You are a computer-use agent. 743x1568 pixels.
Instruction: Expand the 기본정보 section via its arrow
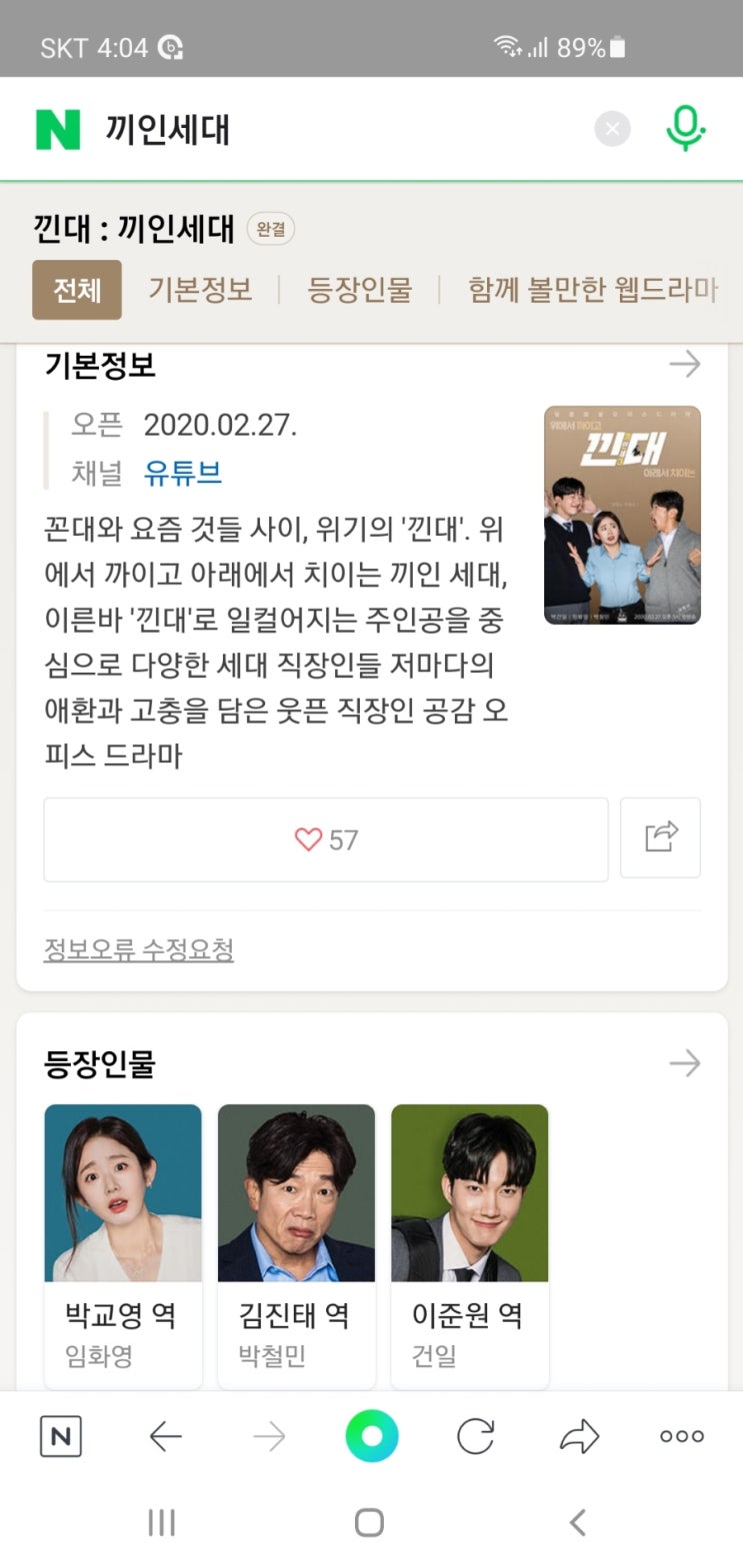click(685, 365)
